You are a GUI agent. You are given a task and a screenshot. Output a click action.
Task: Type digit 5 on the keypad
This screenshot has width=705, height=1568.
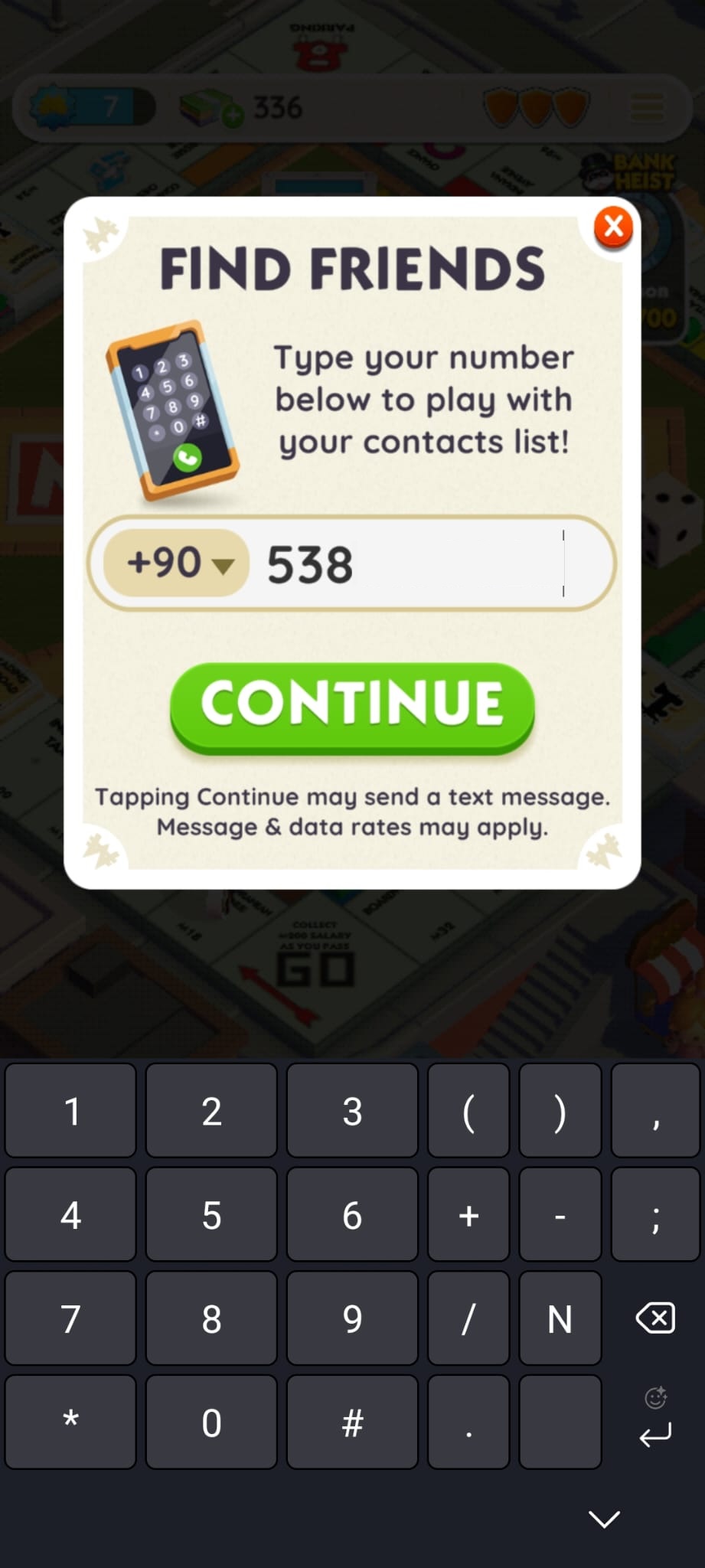[x=211, y=1215]
